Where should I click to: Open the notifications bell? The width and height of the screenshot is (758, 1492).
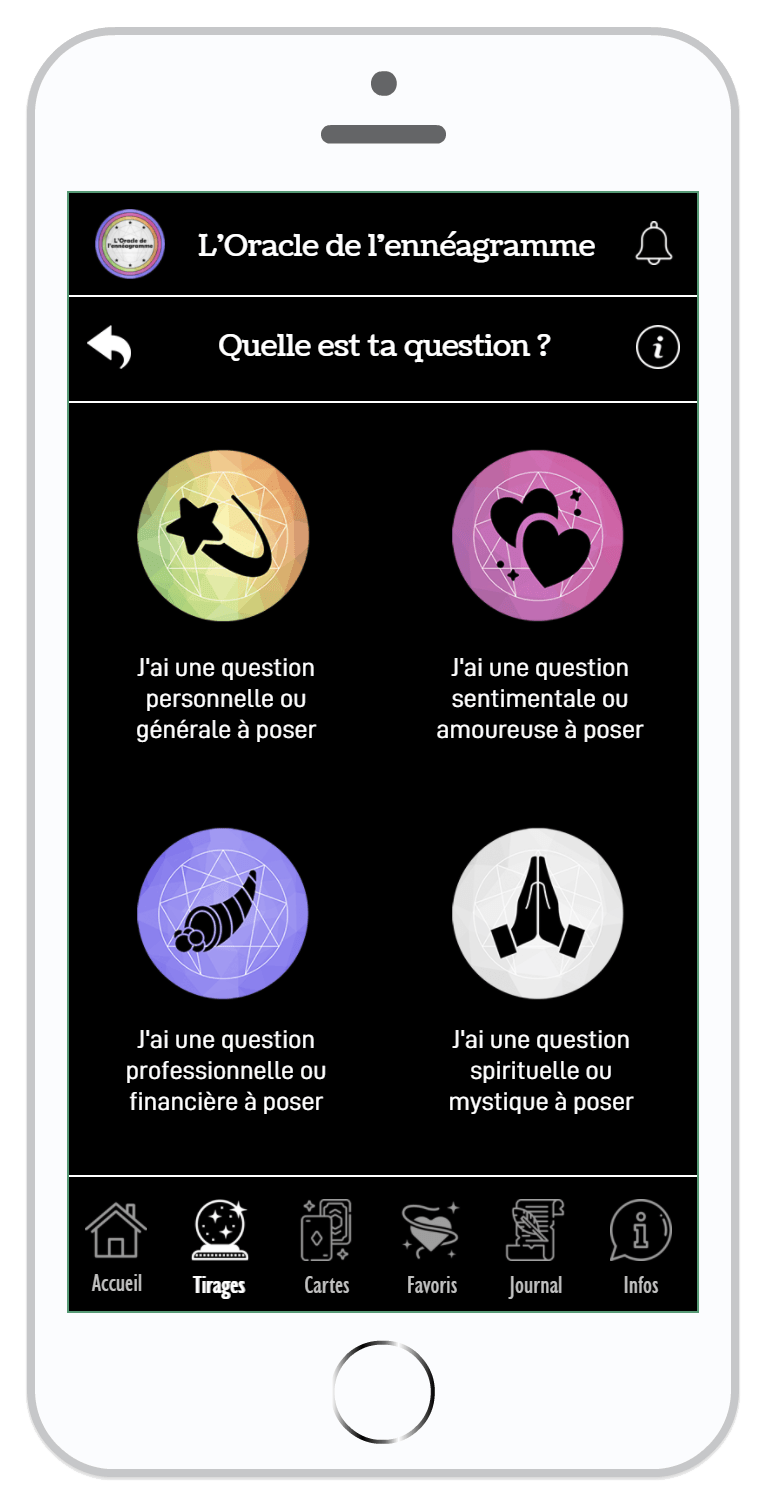654,244
